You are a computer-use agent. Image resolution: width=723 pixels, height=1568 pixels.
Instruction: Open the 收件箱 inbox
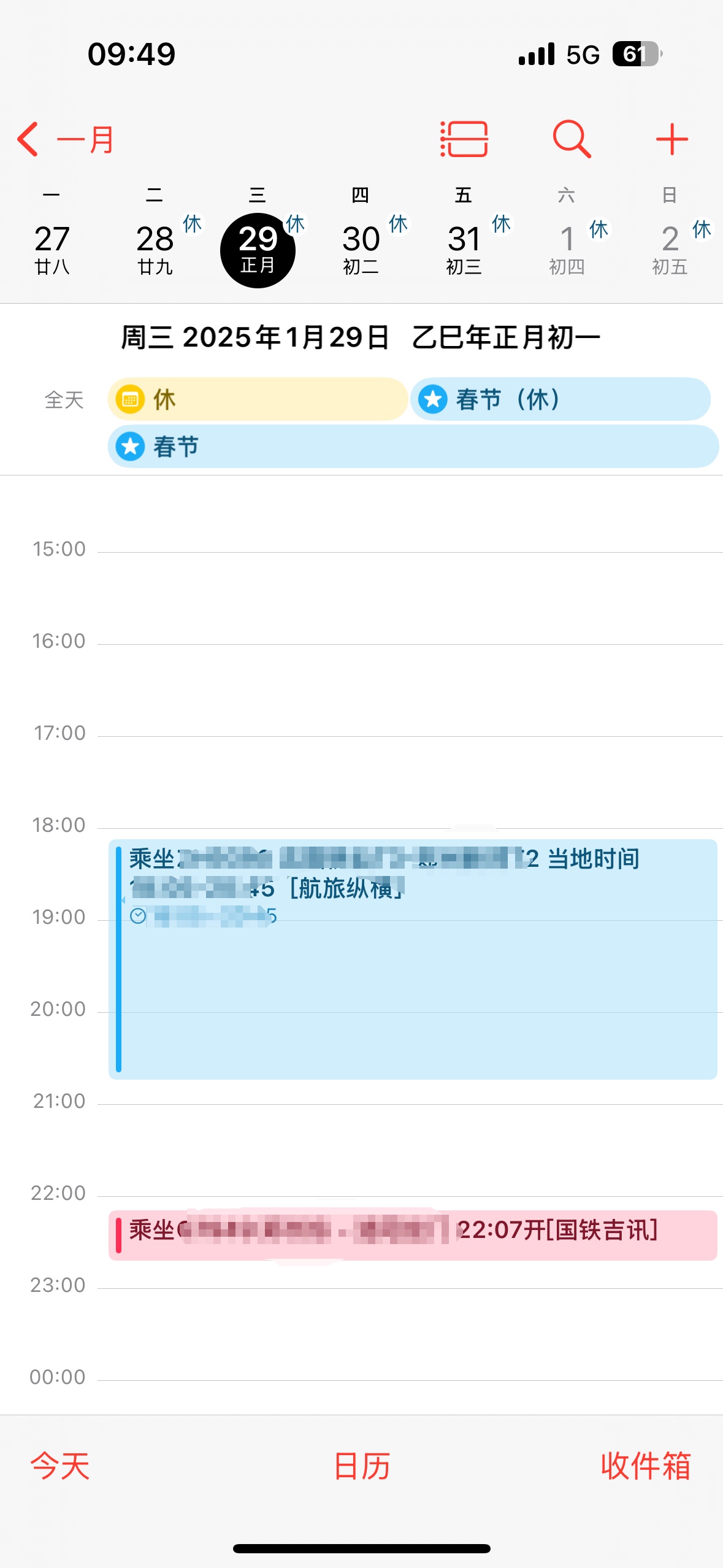[x=645, y=1466]
